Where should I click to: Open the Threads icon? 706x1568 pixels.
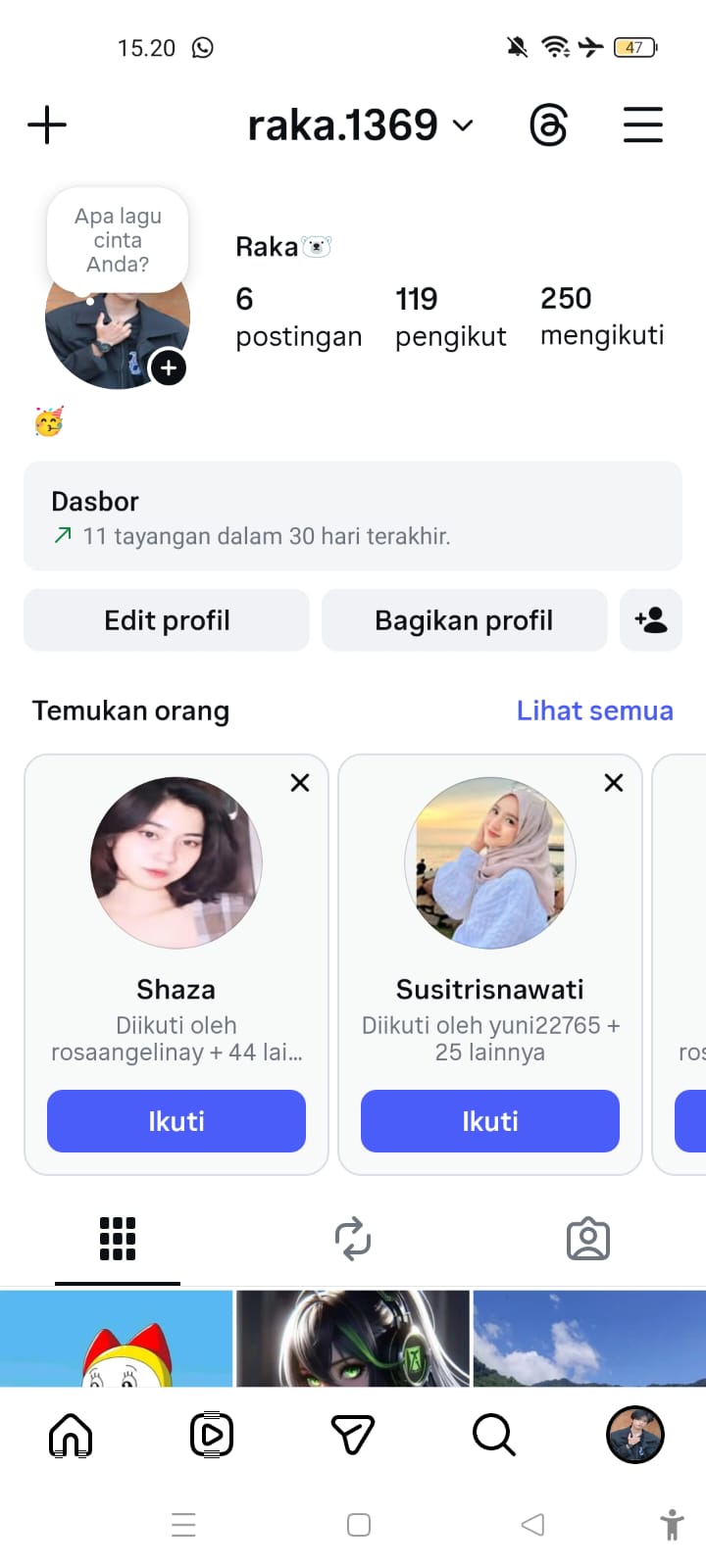coord(548,125)
